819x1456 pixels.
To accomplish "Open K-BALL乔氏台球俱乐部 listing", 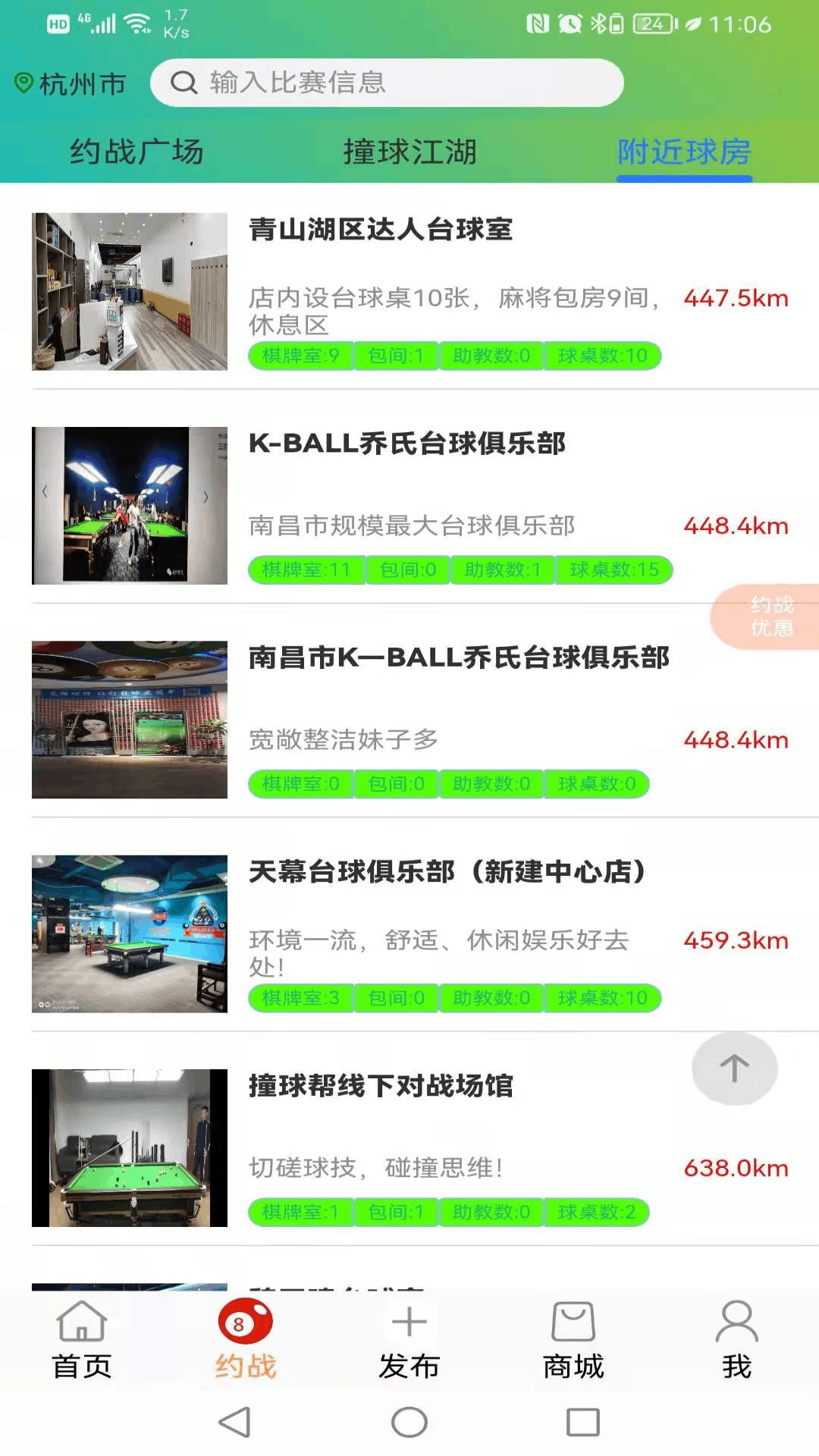I will (407, 444).
